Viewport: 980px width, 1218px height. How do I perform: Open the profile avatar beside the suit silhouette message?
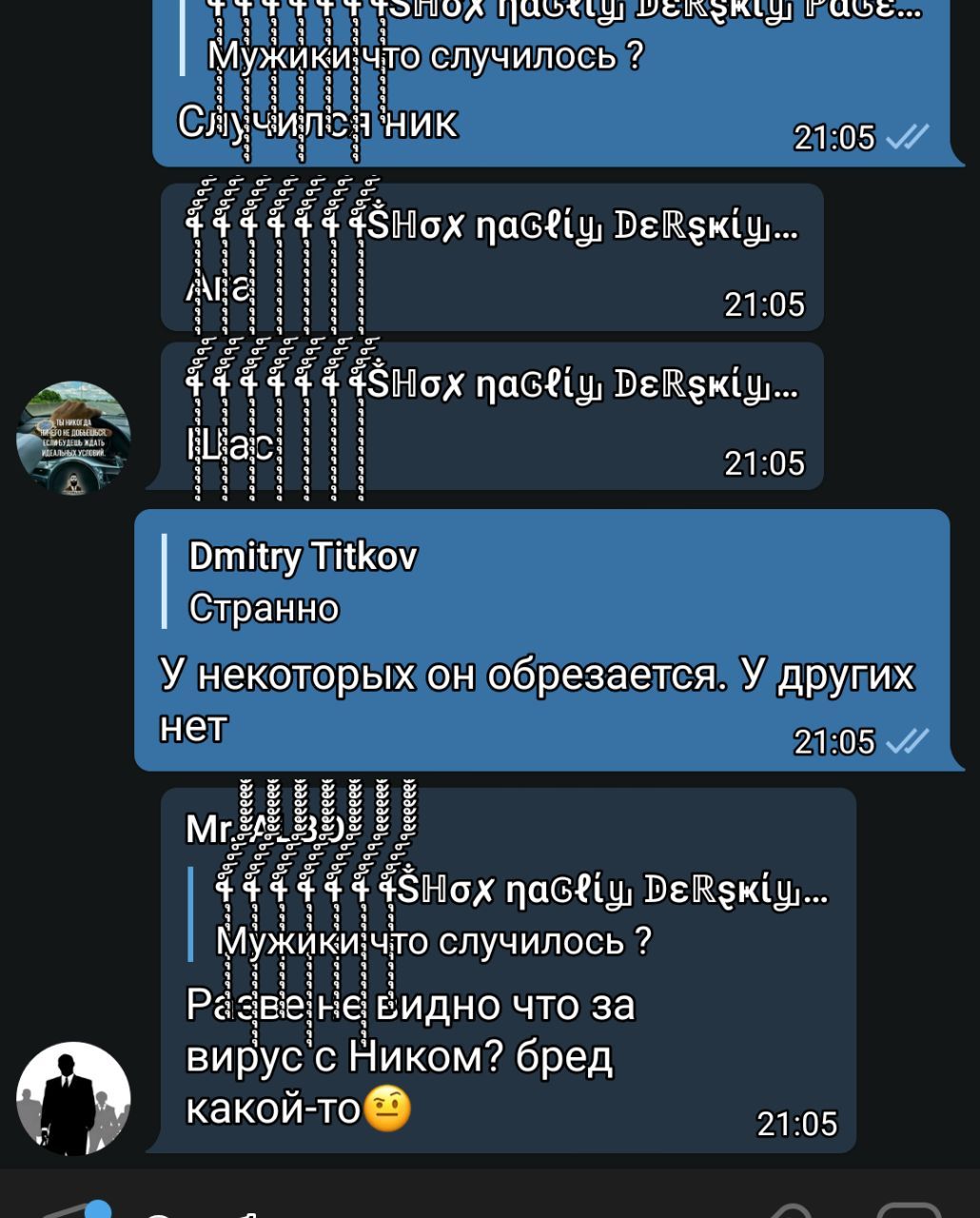click(x=73, y=1099)
